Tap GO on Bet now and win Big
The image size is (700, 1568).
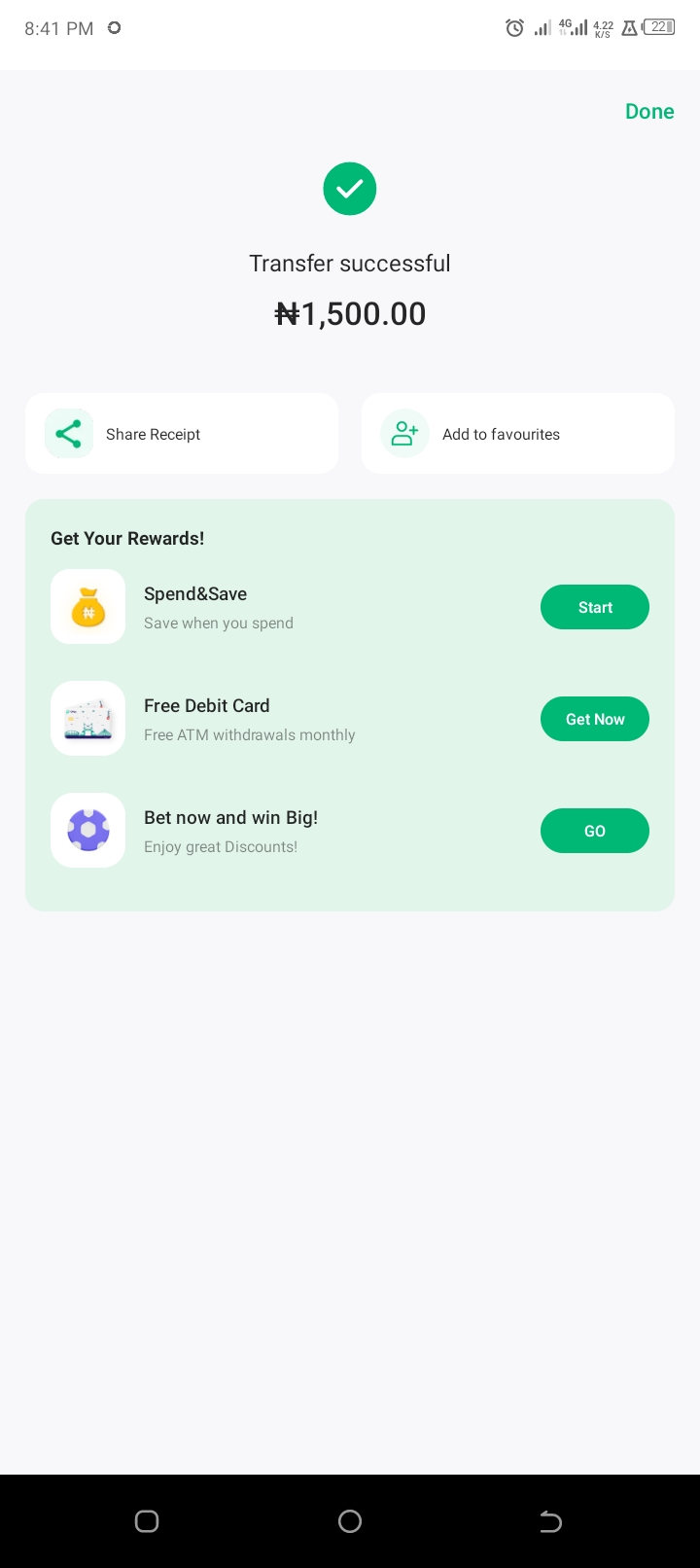pyautogui.click(x=594, y=831)
